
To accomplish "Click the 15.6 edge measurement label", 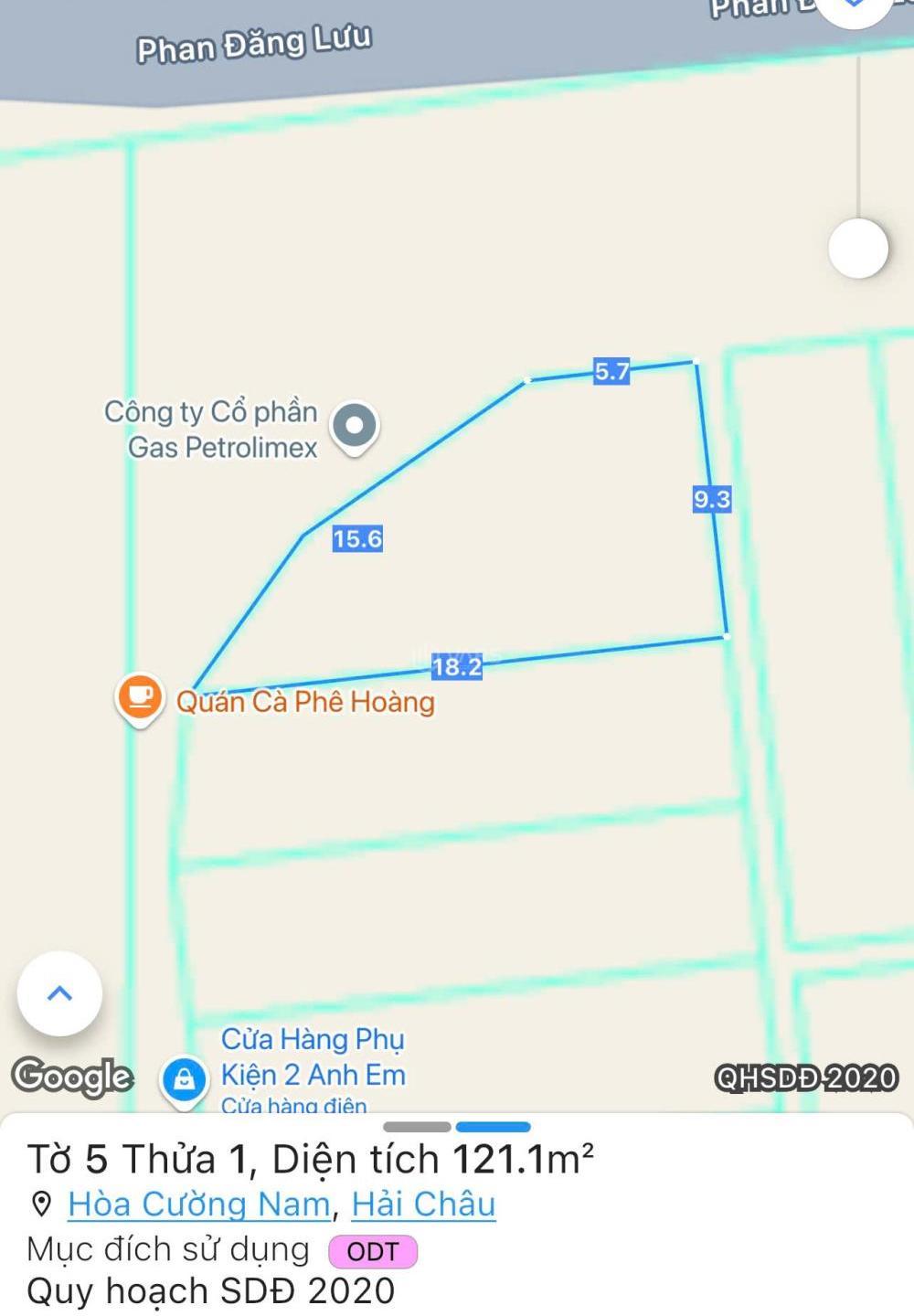I will pos(358,538).
